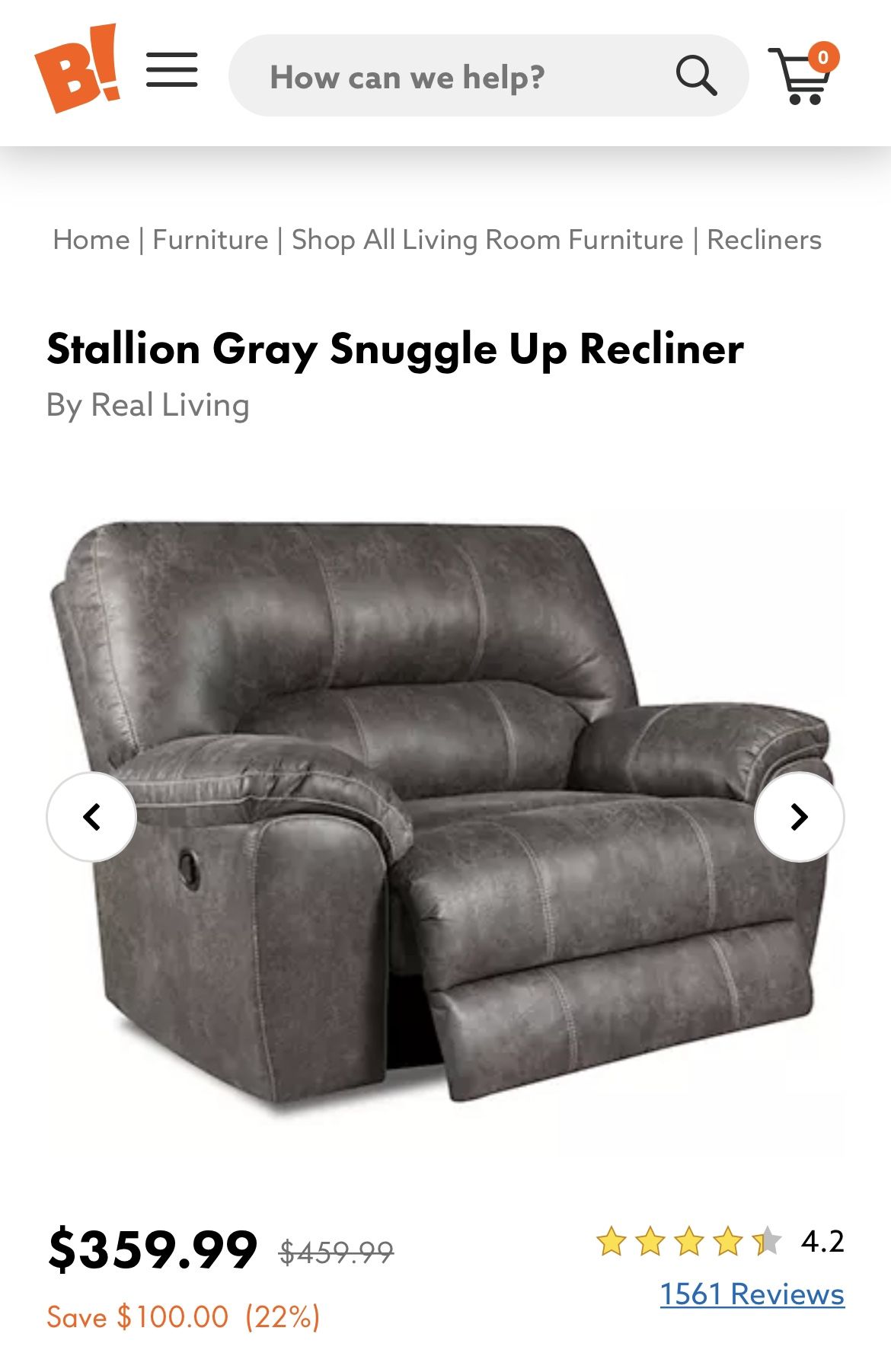This screenshot has width=891, height=1372.
Task: Open Shop All Living Room Furniture breadcrumb
Action: click(x=487, y=240)
